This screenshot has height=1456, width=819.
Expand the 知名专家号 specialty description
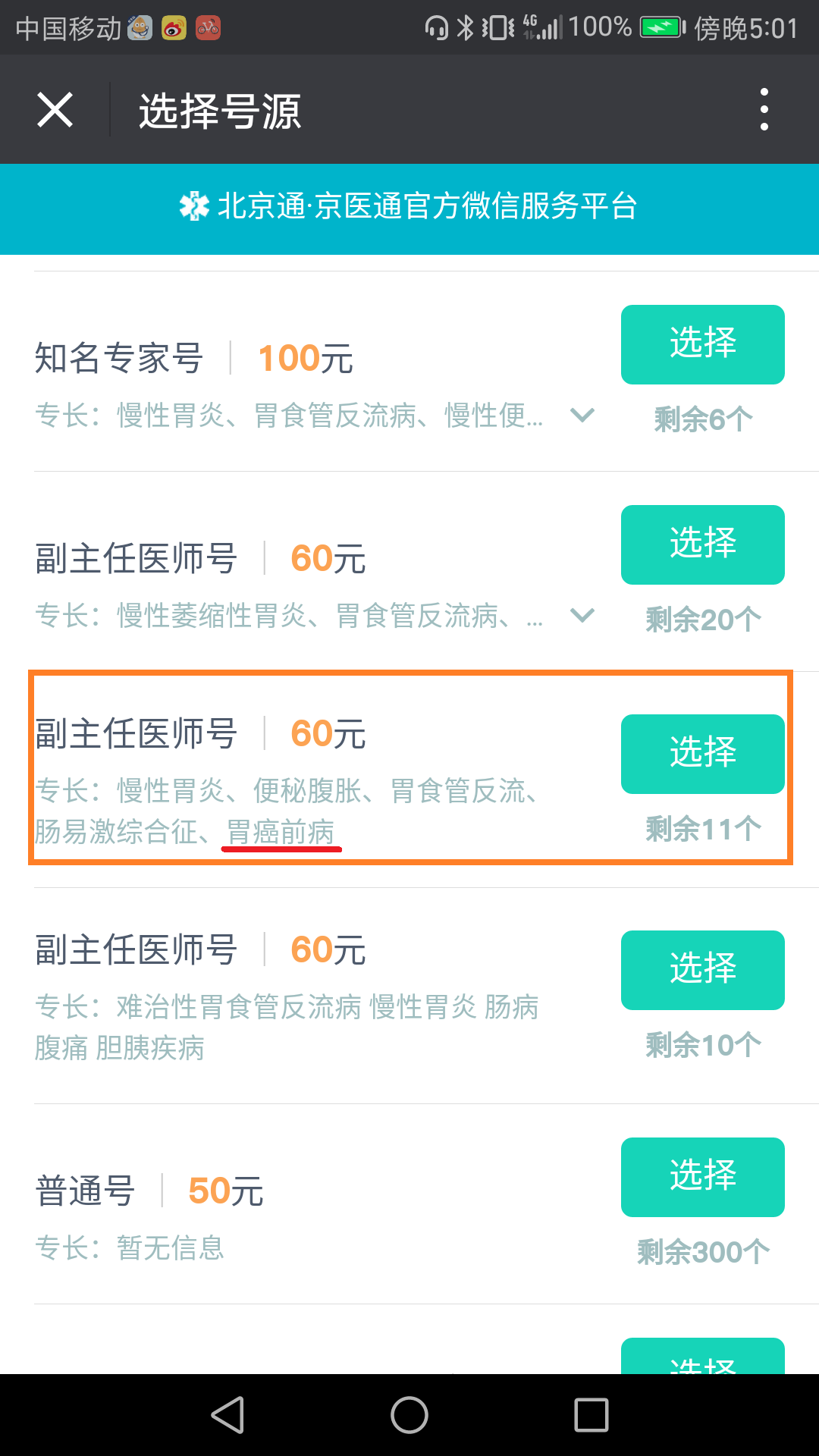click(582, 416)
